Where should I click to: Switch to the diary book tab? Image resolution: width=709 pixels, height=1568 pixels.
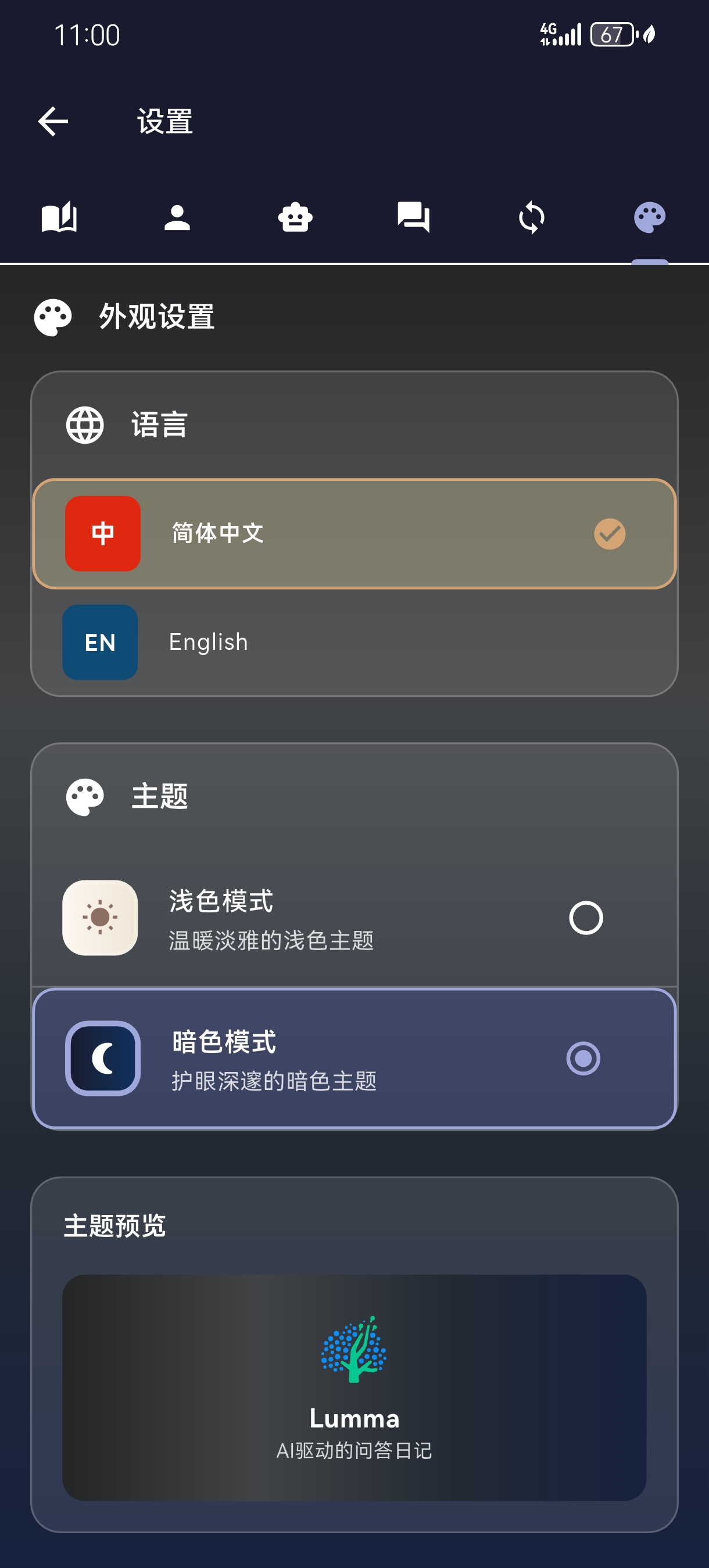(59, 217)
